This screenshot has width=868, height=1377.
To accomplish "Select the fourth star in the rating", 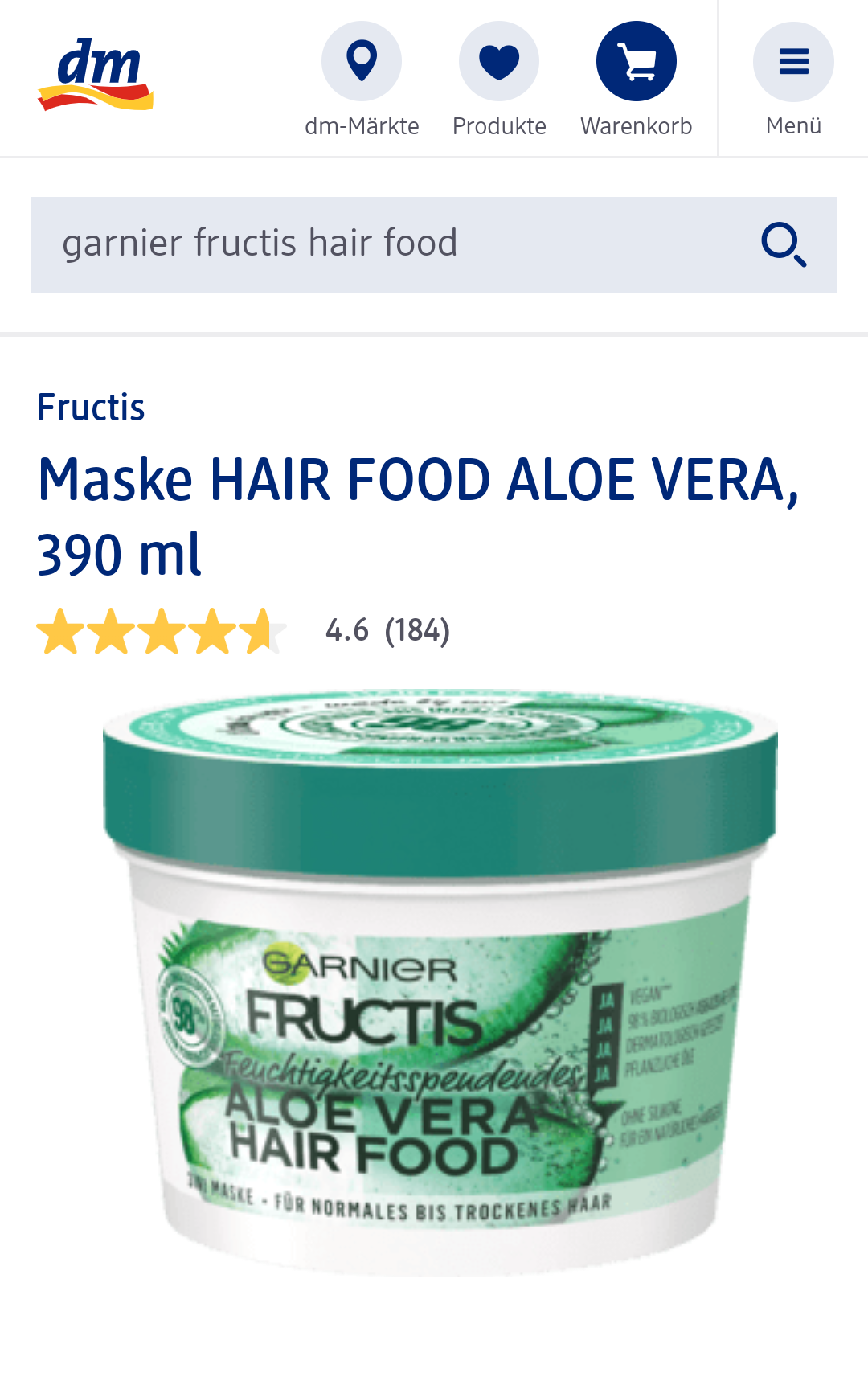I will [213, 632].
